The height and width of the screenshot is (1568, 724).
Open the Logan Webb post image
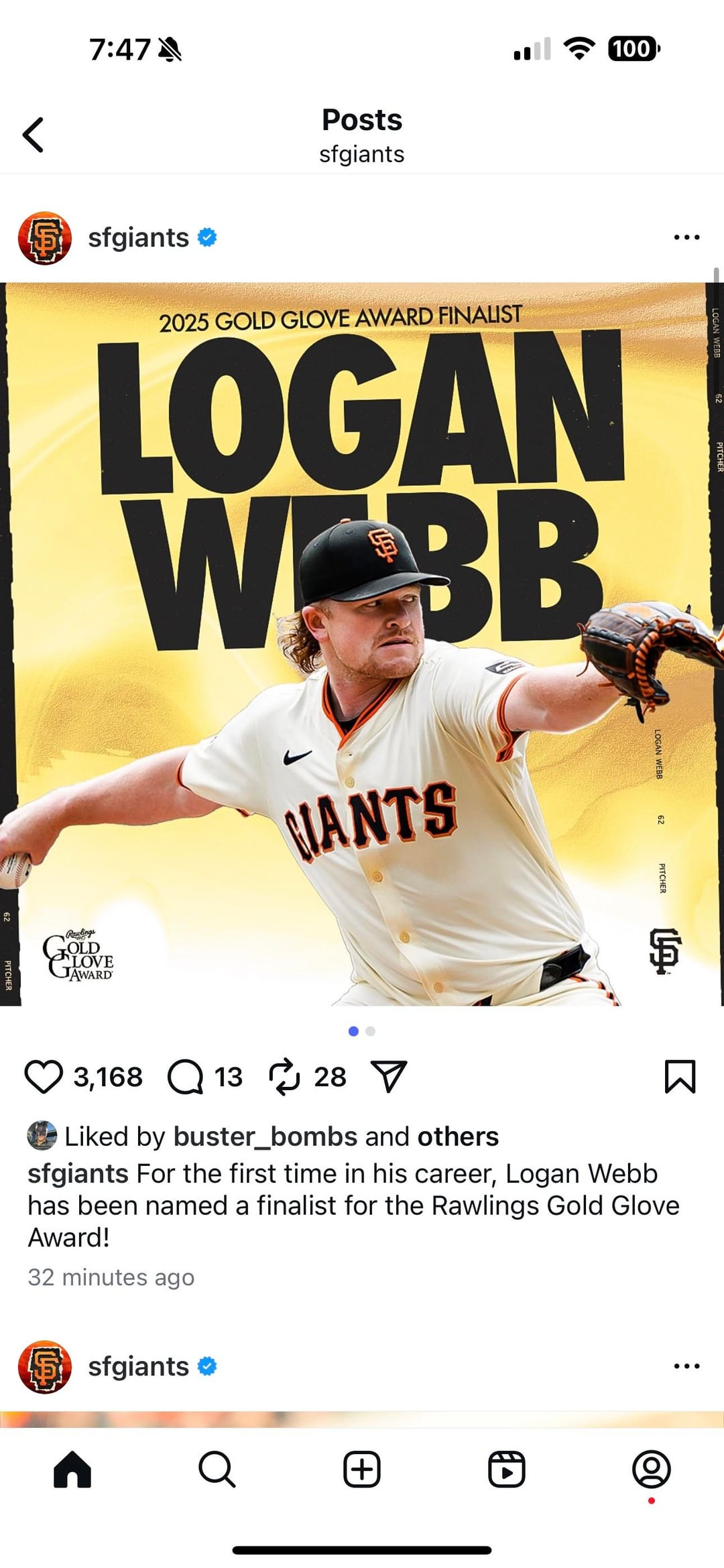362,643
